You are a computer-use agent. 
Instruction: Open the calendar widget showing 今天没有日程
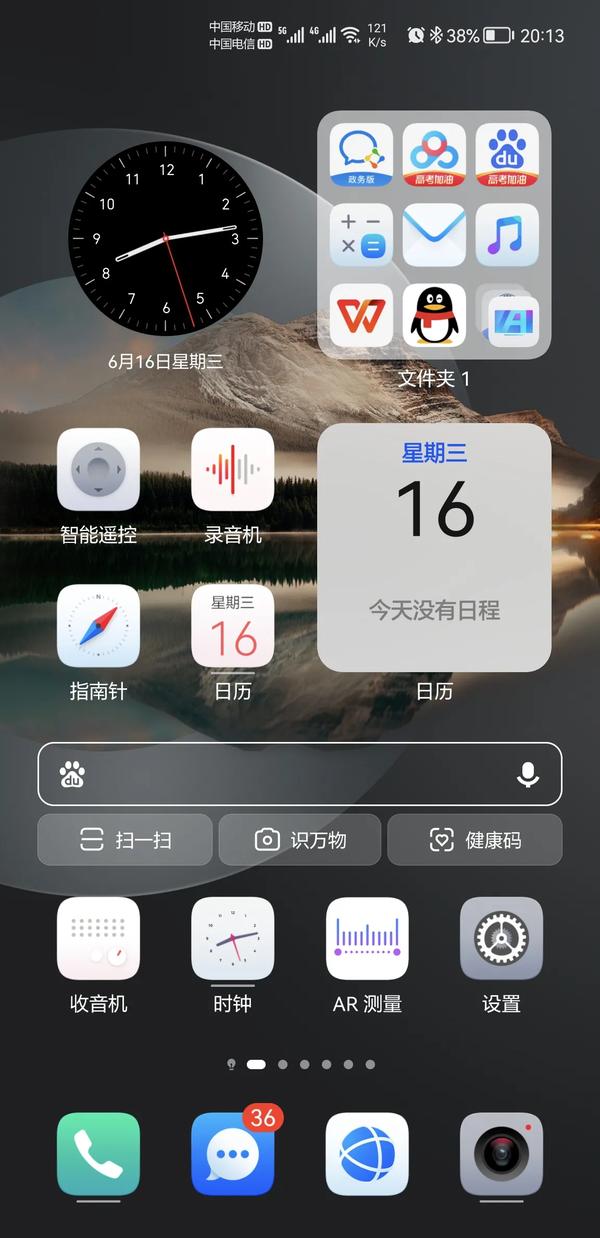434,548
